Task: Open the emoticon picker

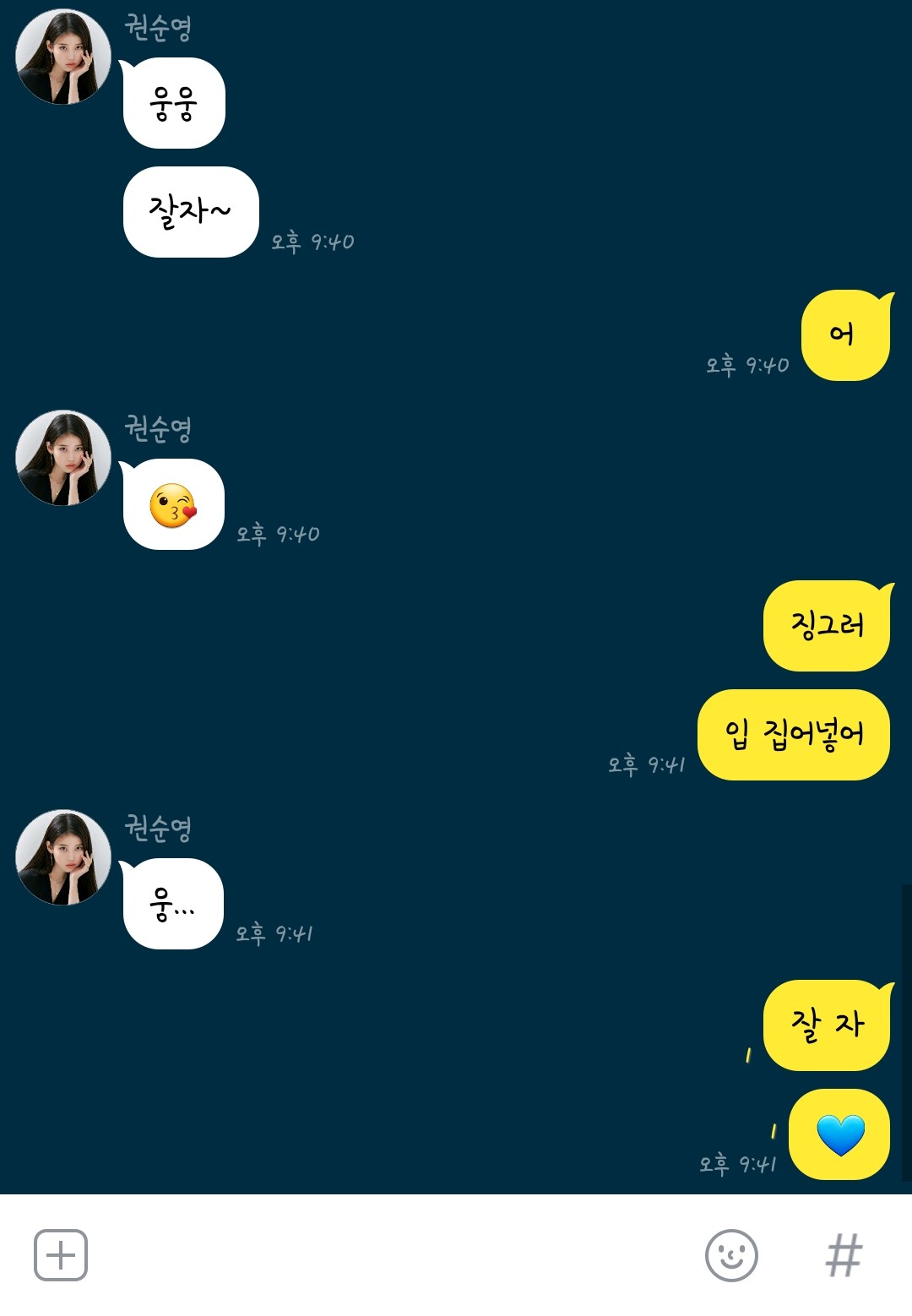Action: [731, 1255]
